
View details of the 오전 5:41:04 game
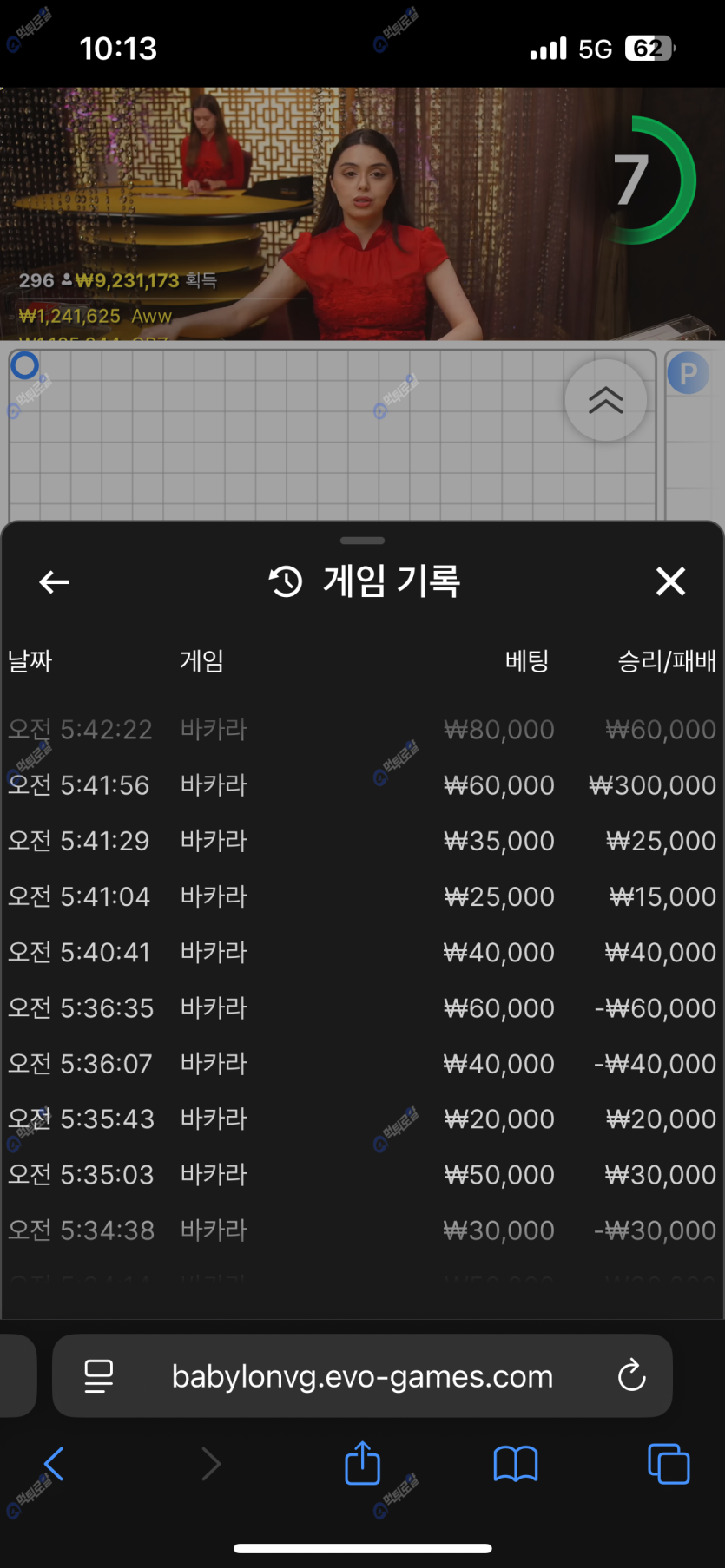pos(362,896)
